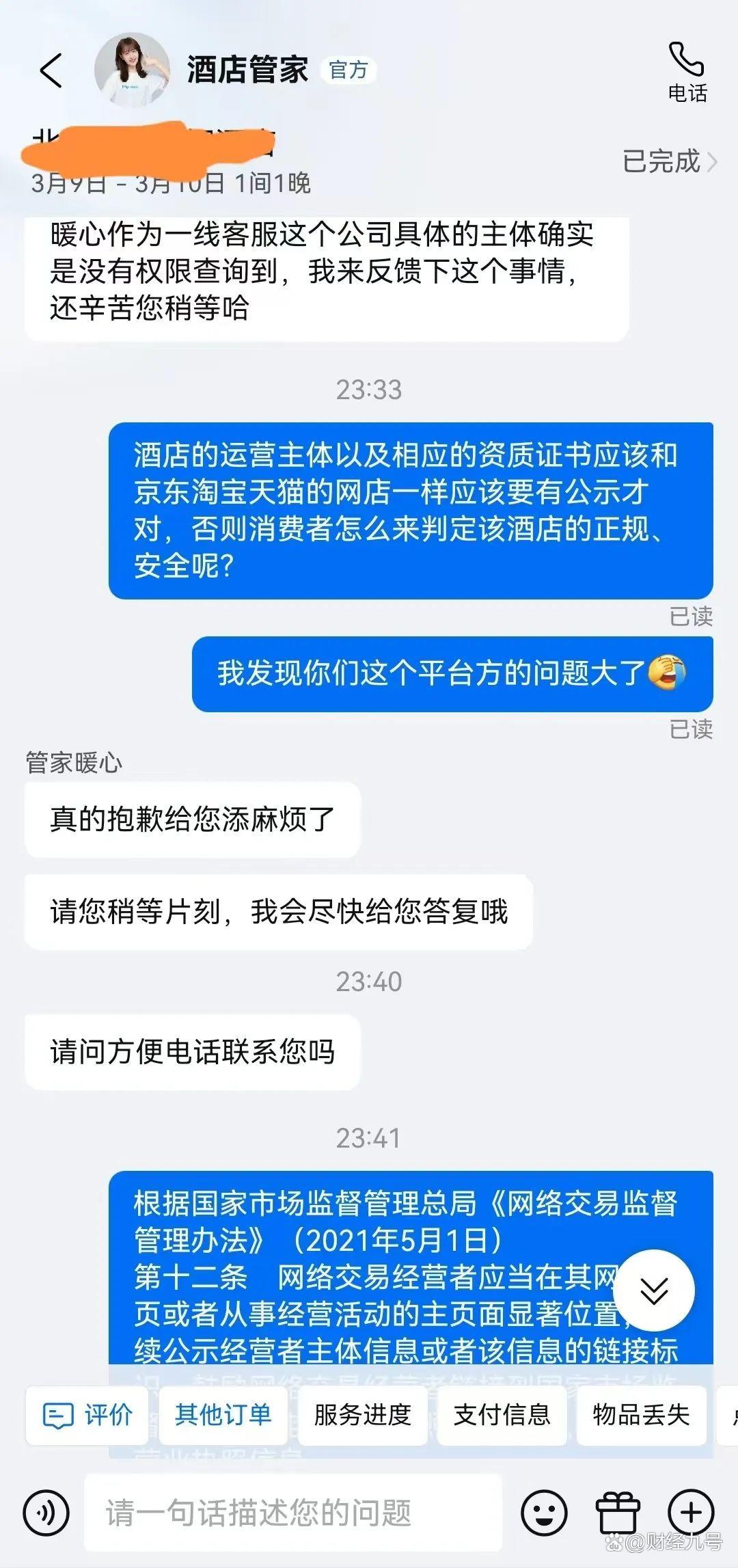
Task: Report lost item via 物品丢失
Action: click(641, 1415)
